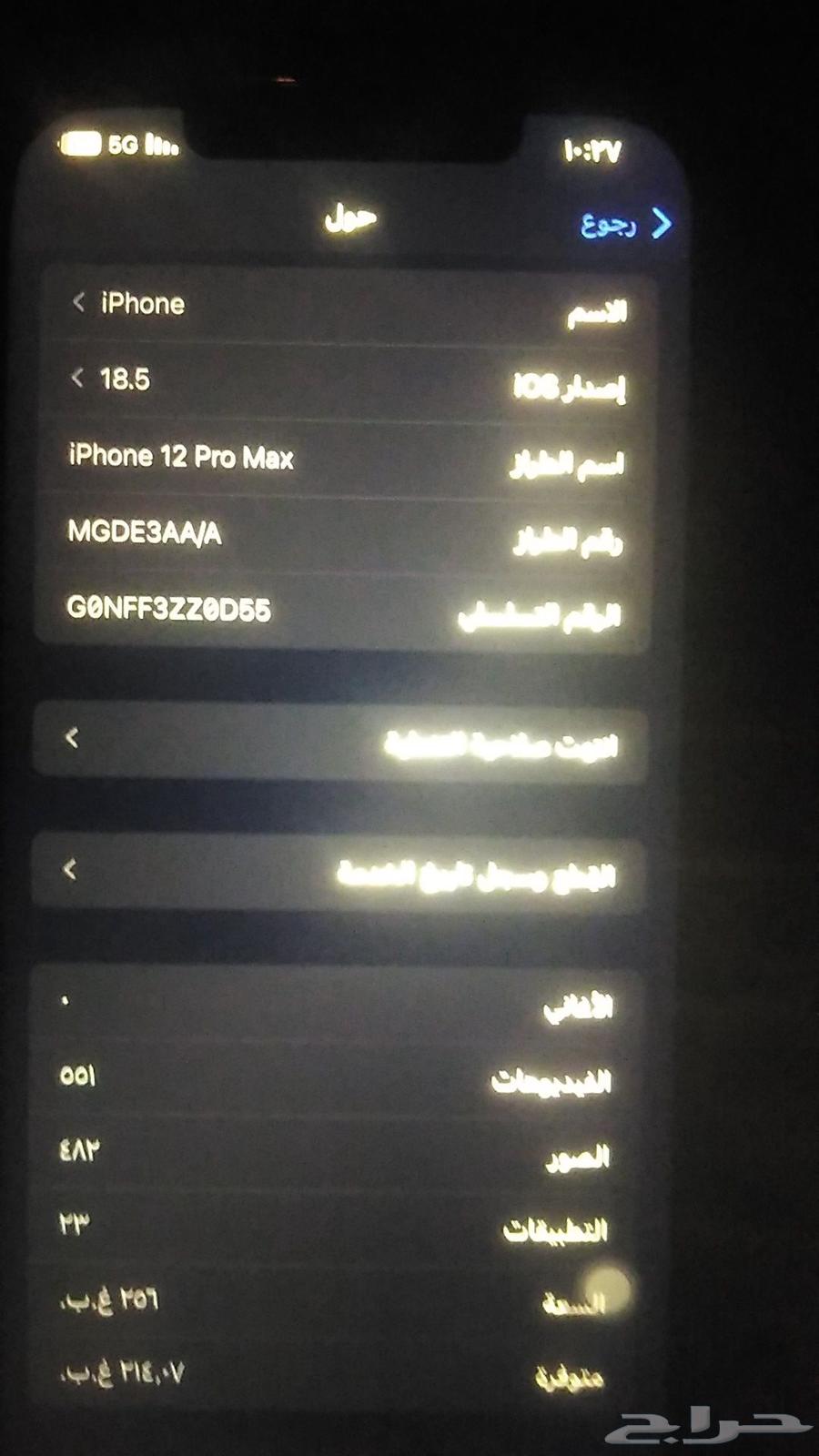This screenshot has height=1456, width=819.
Task: Open the coverage and warranty row
Action: (x=341, y=743)
